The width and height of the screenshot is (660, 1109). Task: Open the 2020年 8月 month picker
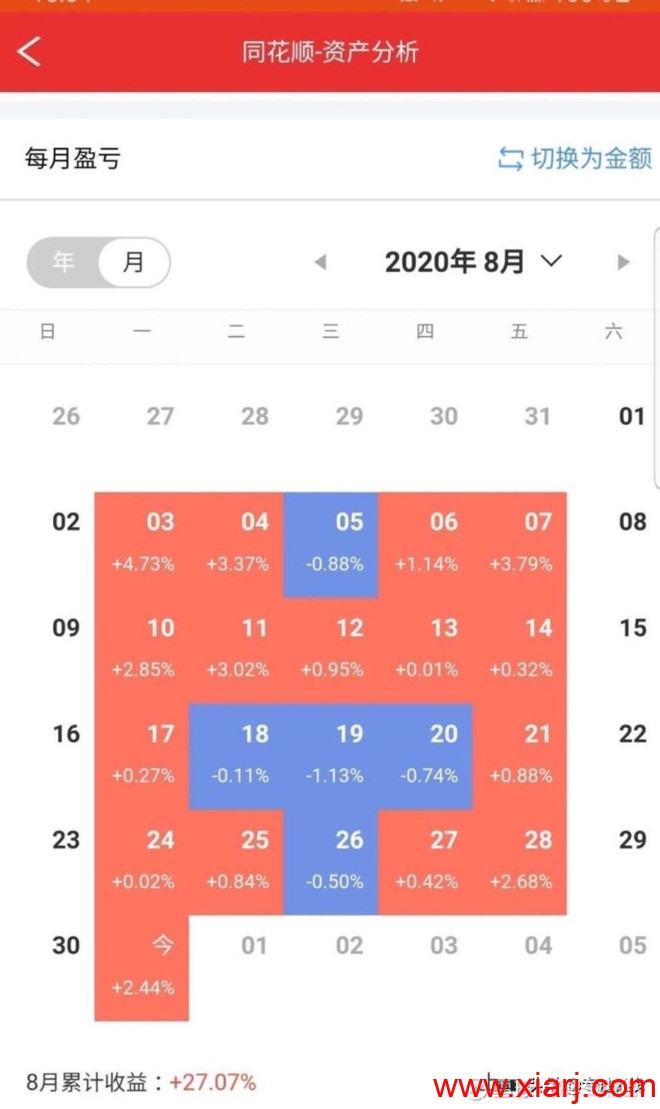473,262
